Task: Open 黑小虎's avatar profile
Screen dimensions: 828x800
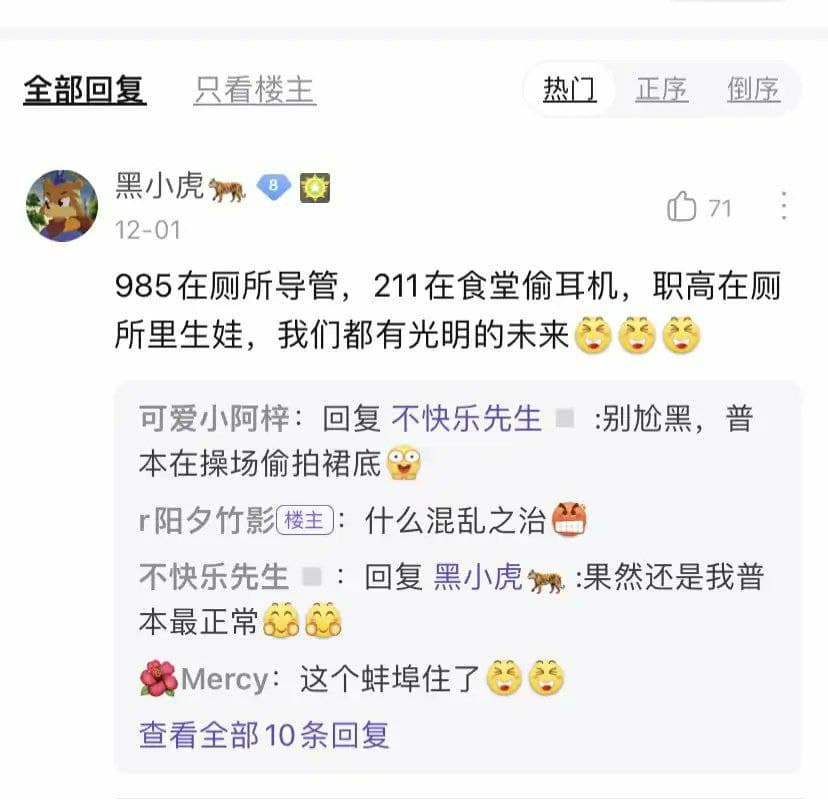Action: pos(62,206)
